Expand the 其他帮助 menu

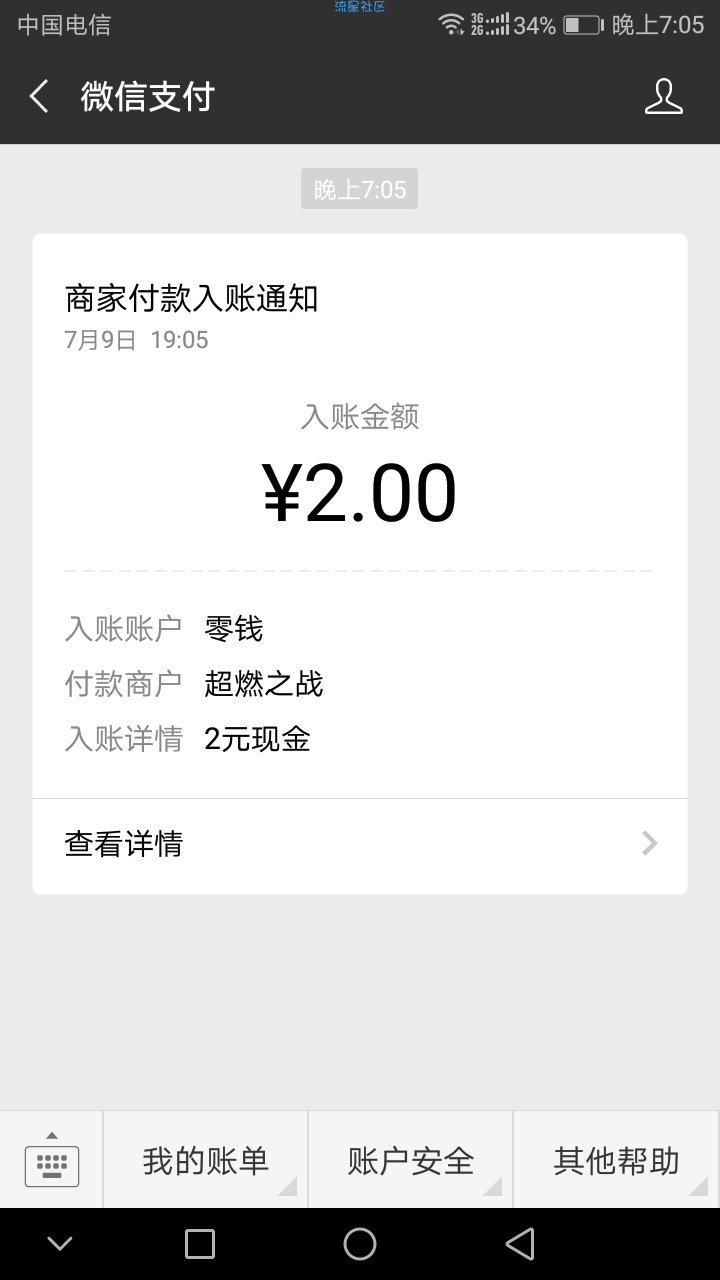616,1160
